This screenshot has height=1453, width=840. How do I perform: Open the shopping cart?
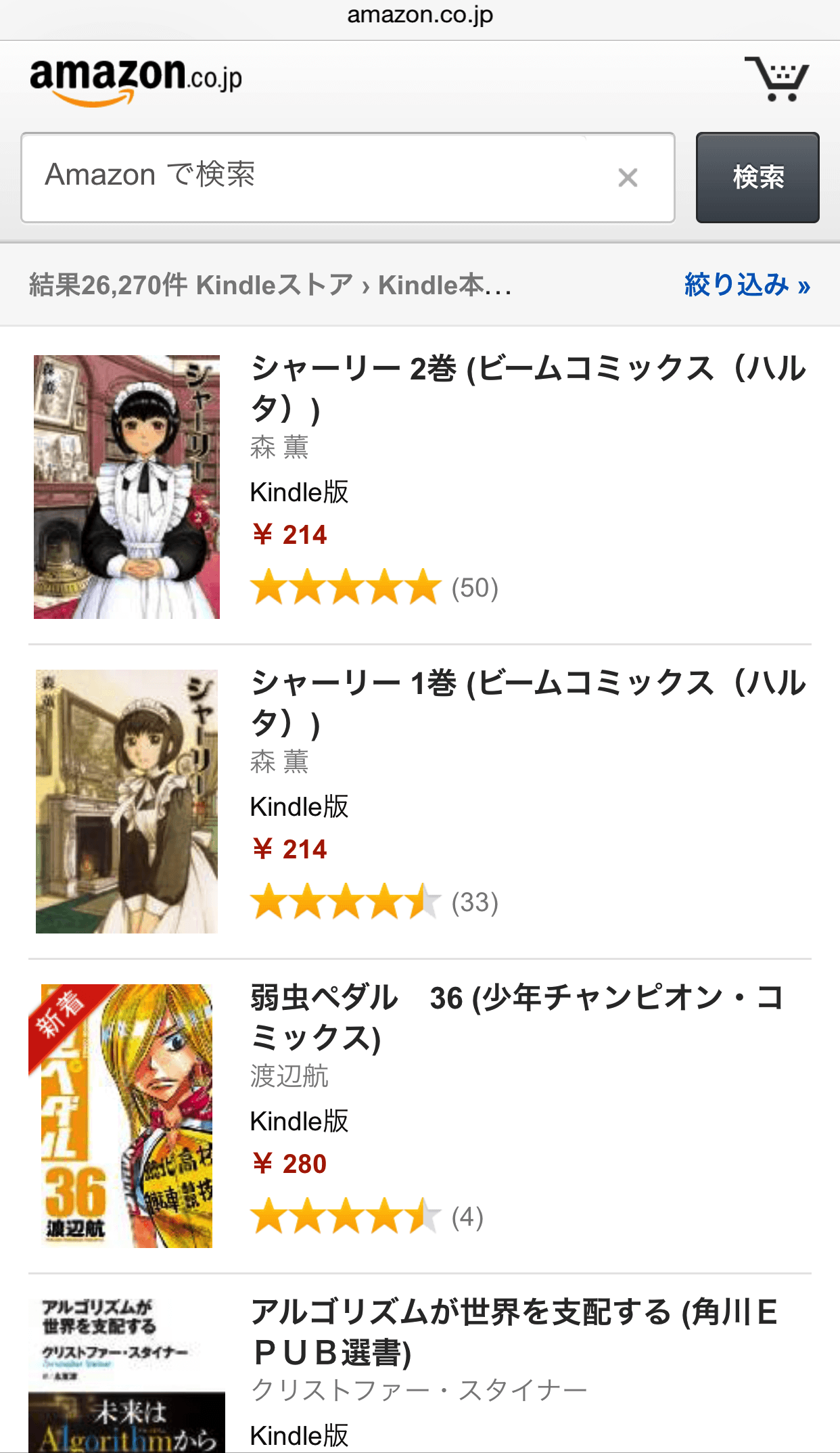776,78
